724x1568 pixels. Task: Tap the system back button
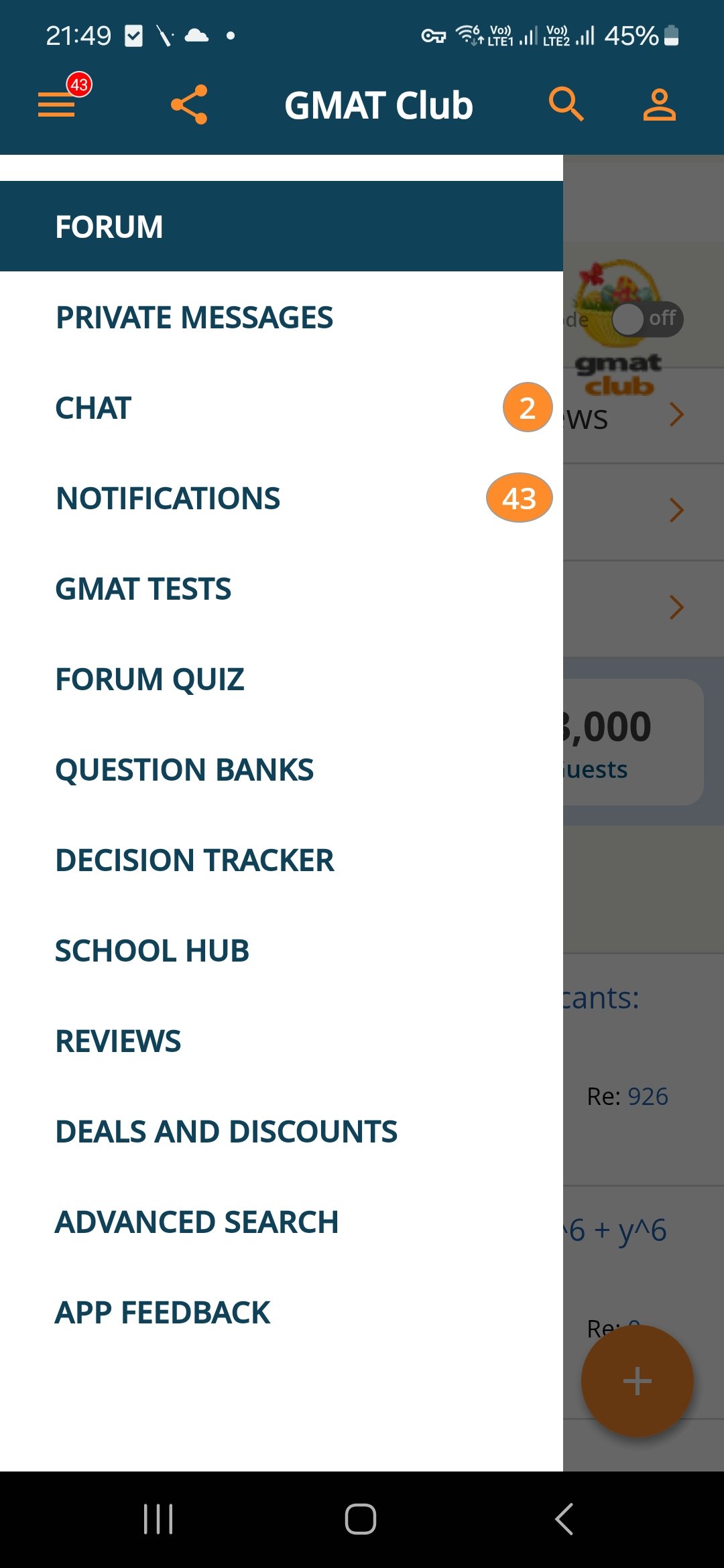point(564,1518)
